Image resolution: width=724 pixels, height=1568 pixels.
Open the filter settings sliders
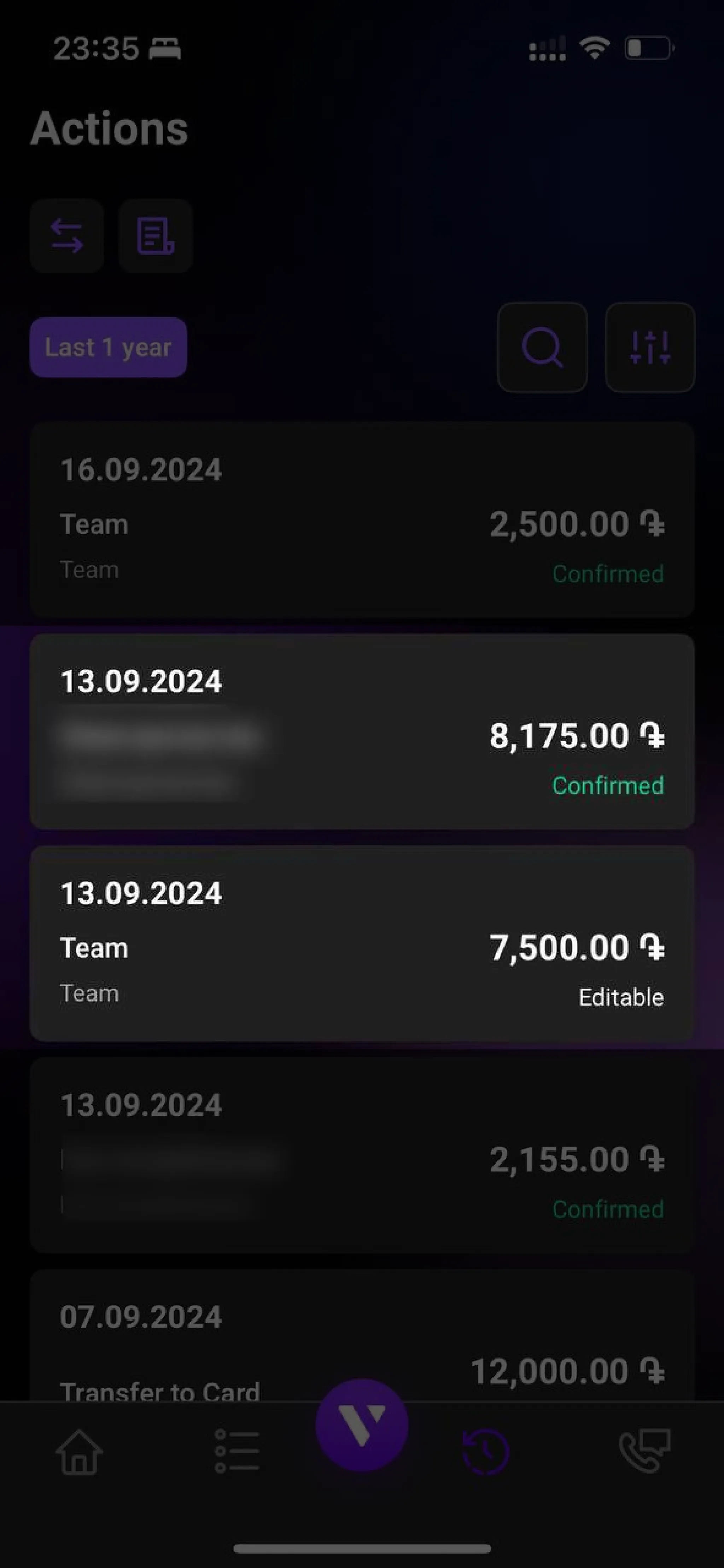click(650, 347)
